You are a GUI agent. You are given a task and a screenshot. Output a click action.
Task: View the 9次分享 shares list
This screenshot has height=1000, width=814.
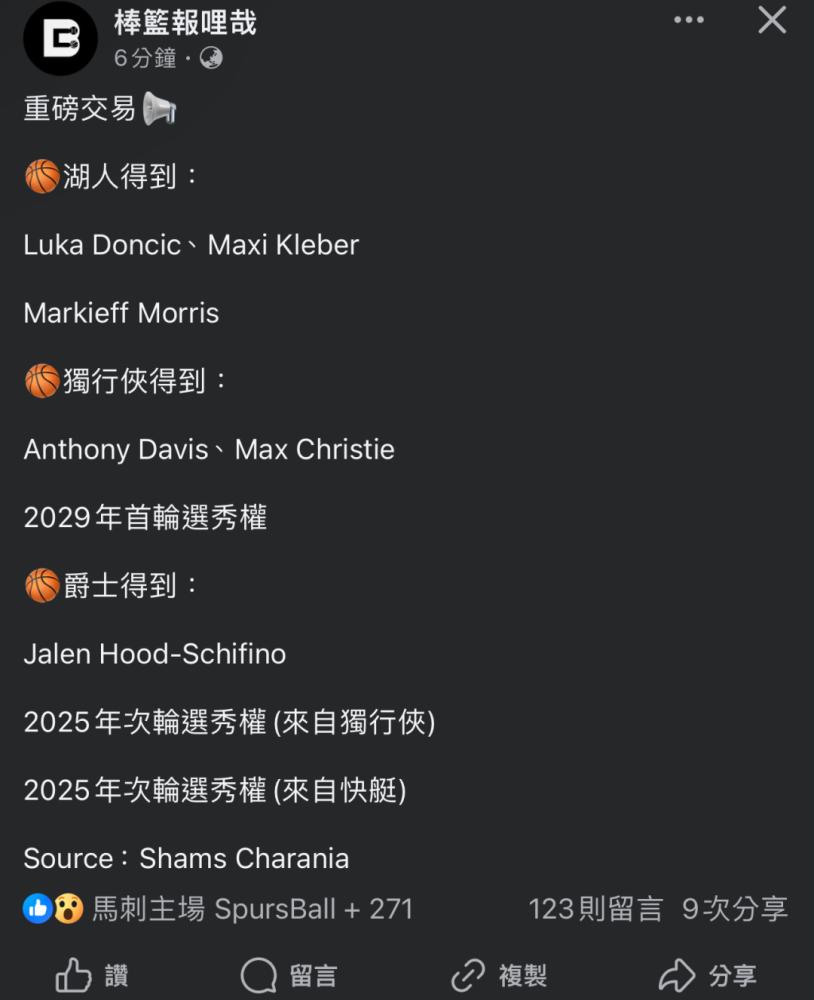click(x=735, y=908)
